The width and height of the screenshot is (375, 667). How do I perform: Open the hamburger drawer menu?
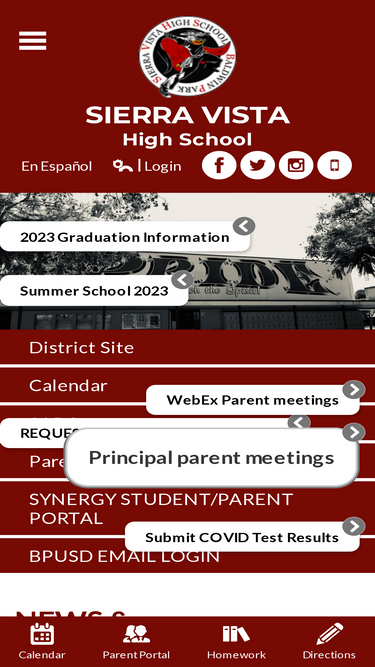tap(33, 41)
